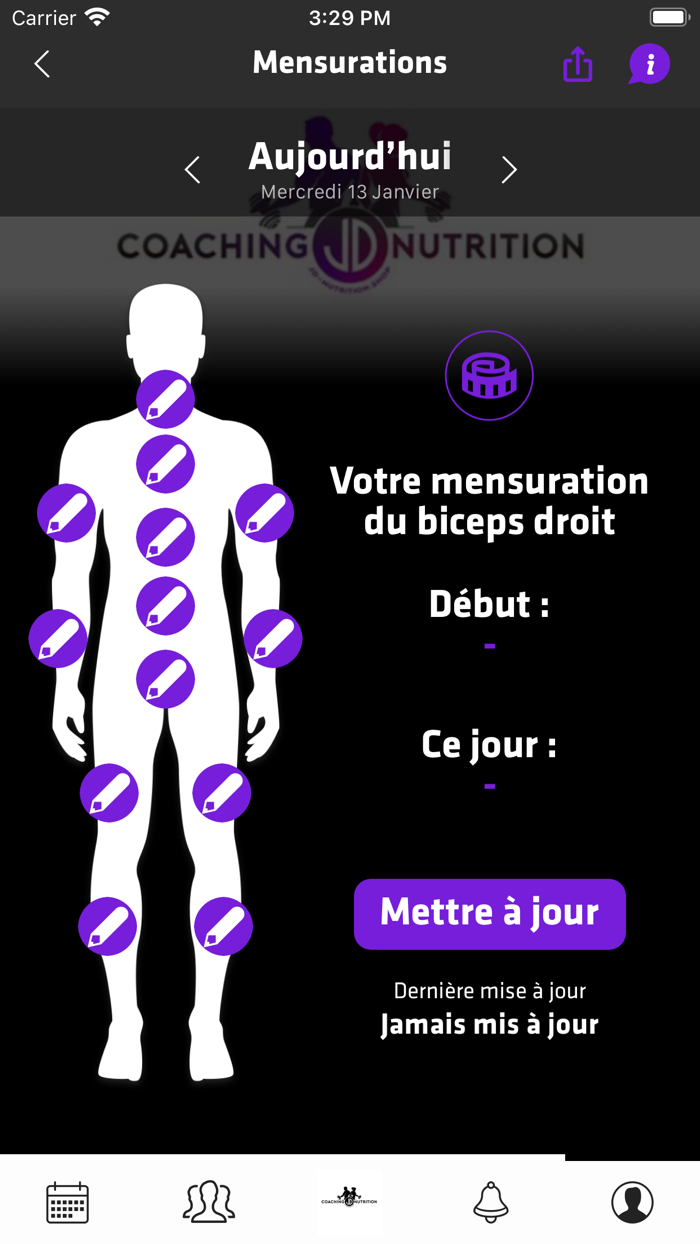This screenshot has height=1244, width=700.
Task: Select the ankle-level marker on the left leg
Action: click(108, 926)
